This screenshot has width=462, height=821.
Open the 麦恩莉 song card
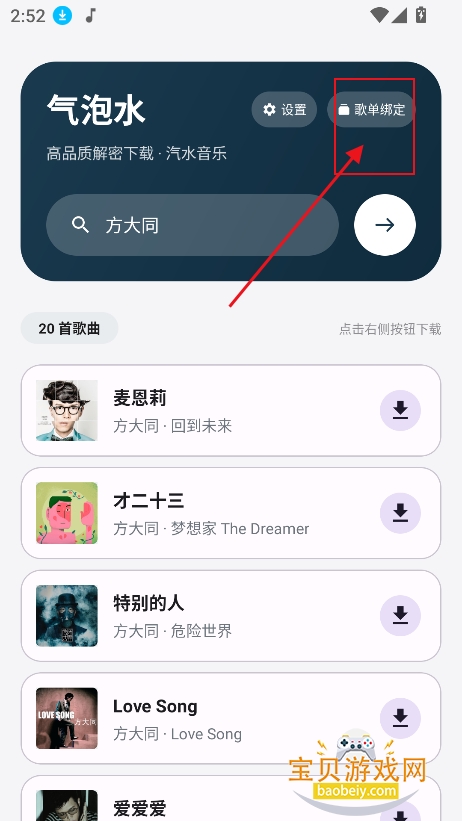pos(231,410)
